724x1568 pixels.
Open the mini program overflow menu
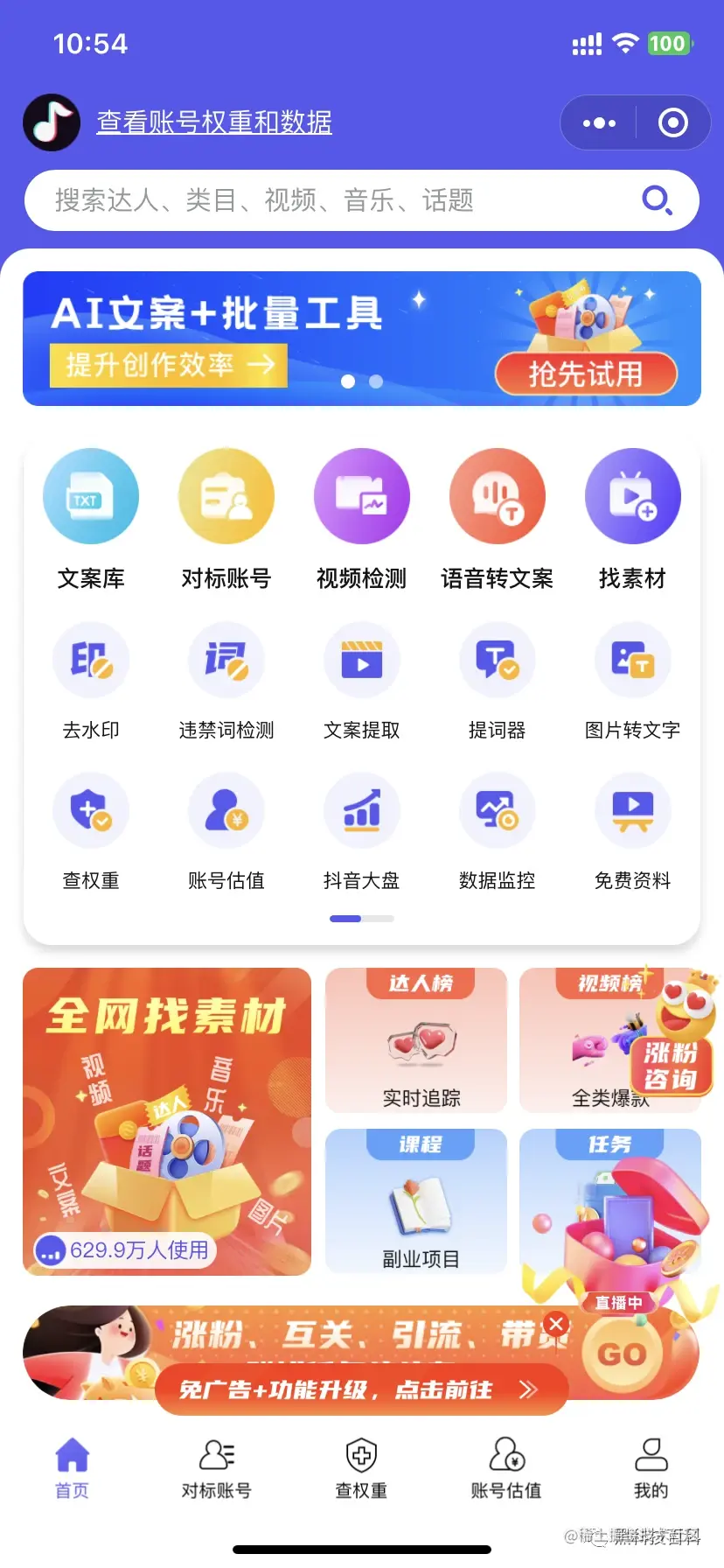tap(599, 123)
